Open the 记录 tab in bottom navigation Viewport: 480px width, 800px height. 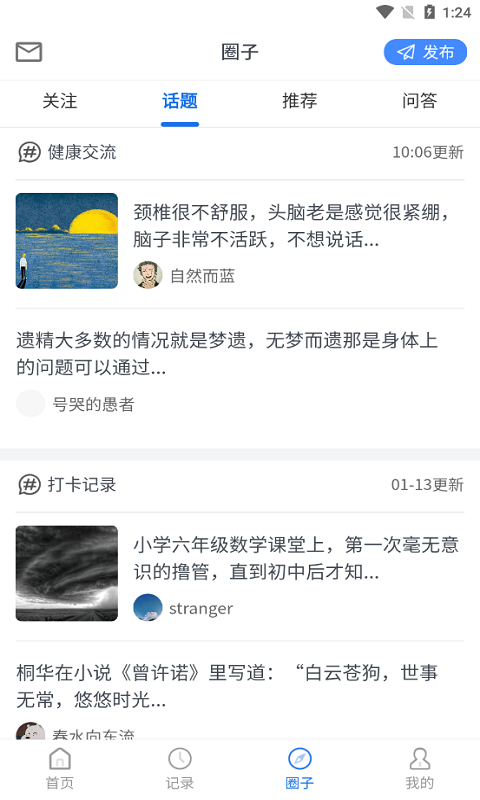180,768
